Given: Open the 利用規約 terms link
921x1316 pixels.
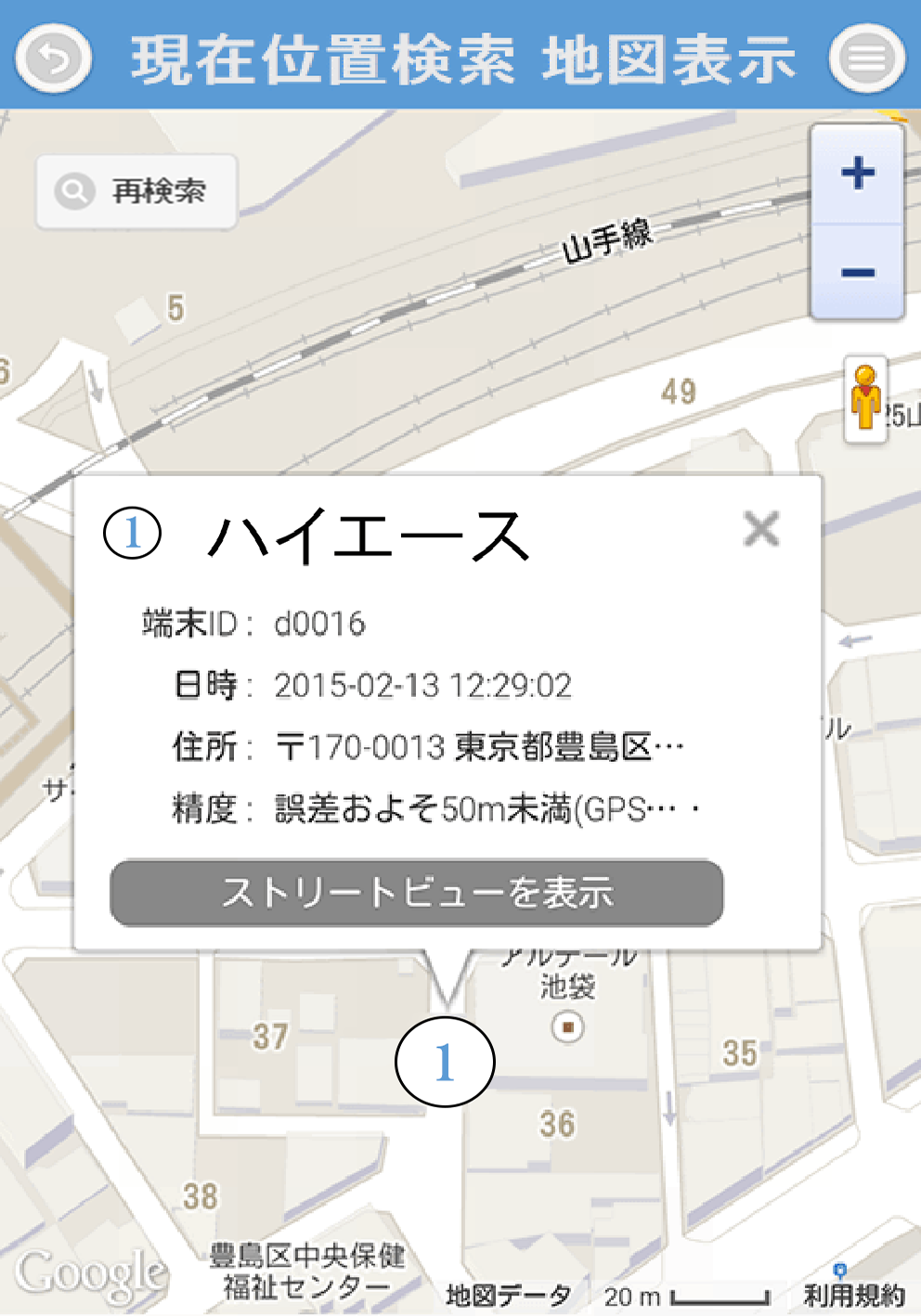Looking at the screenshot, I should (853, 1296).
